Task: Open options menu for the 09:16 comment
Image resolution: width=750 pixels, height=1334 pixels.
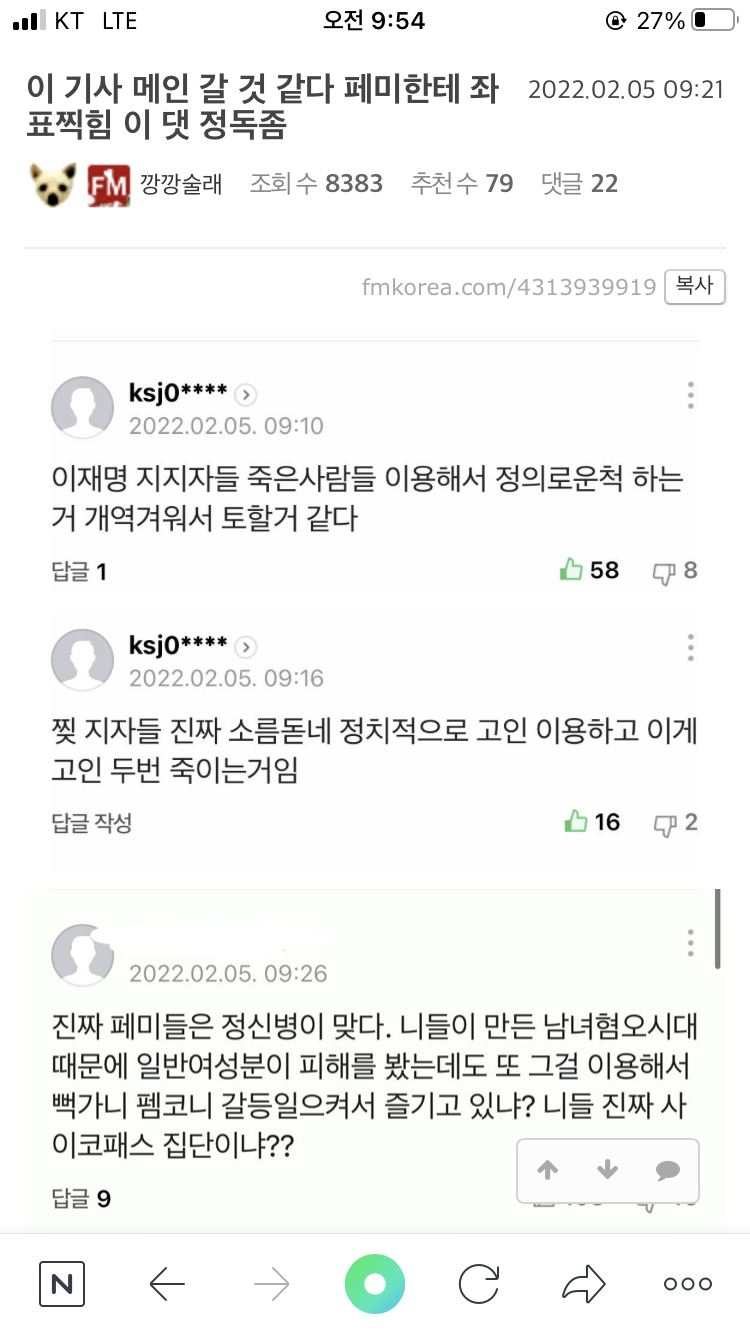Action: [x=691, y=647]
